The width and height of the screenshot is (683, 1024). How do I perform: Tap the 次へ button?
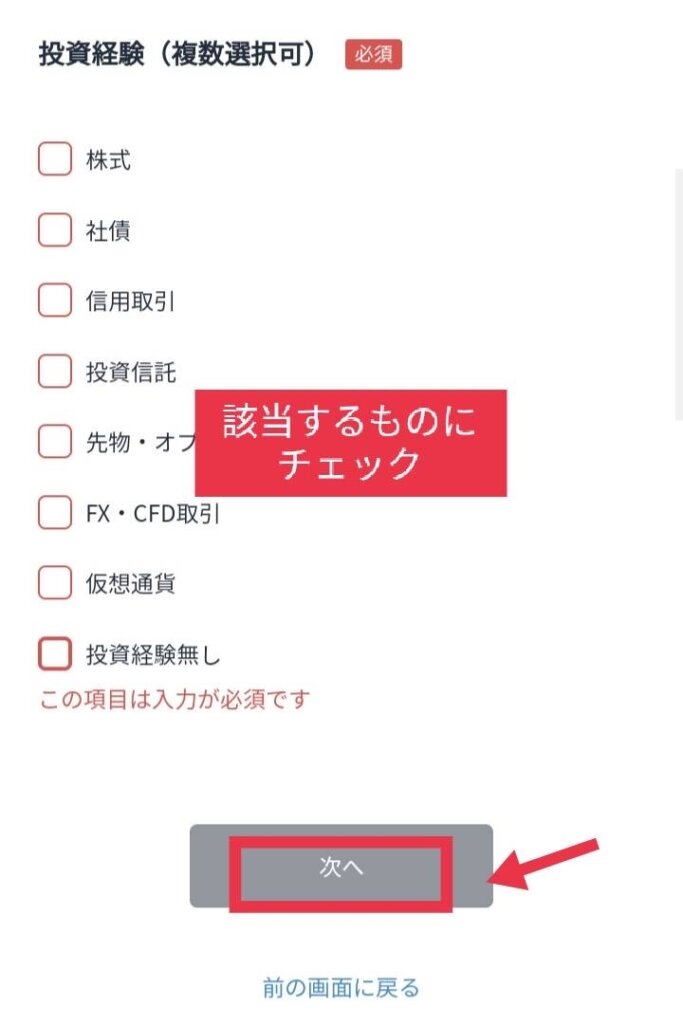tap(341, 867)
